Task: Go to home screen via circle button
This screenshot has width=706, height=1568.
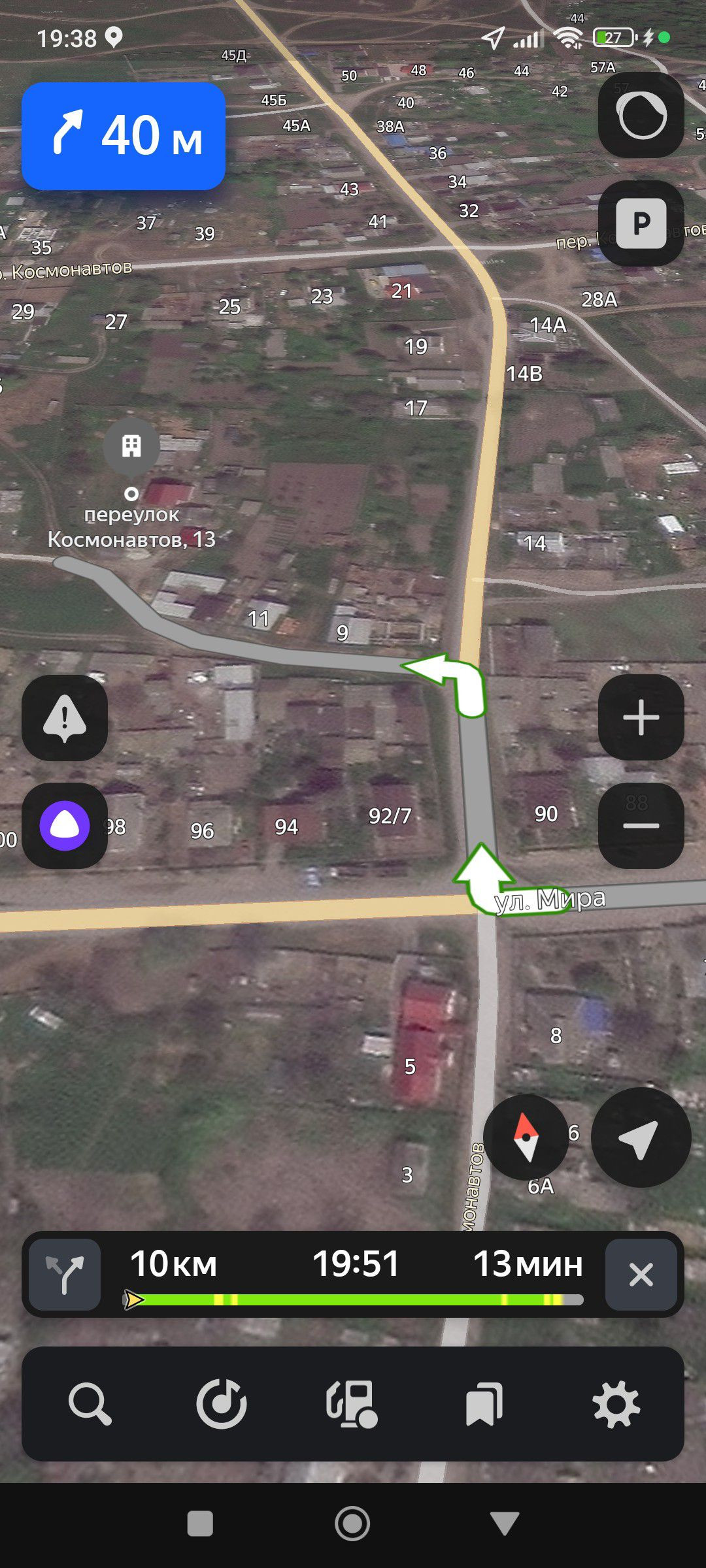Action: [x=352, y=1524]
